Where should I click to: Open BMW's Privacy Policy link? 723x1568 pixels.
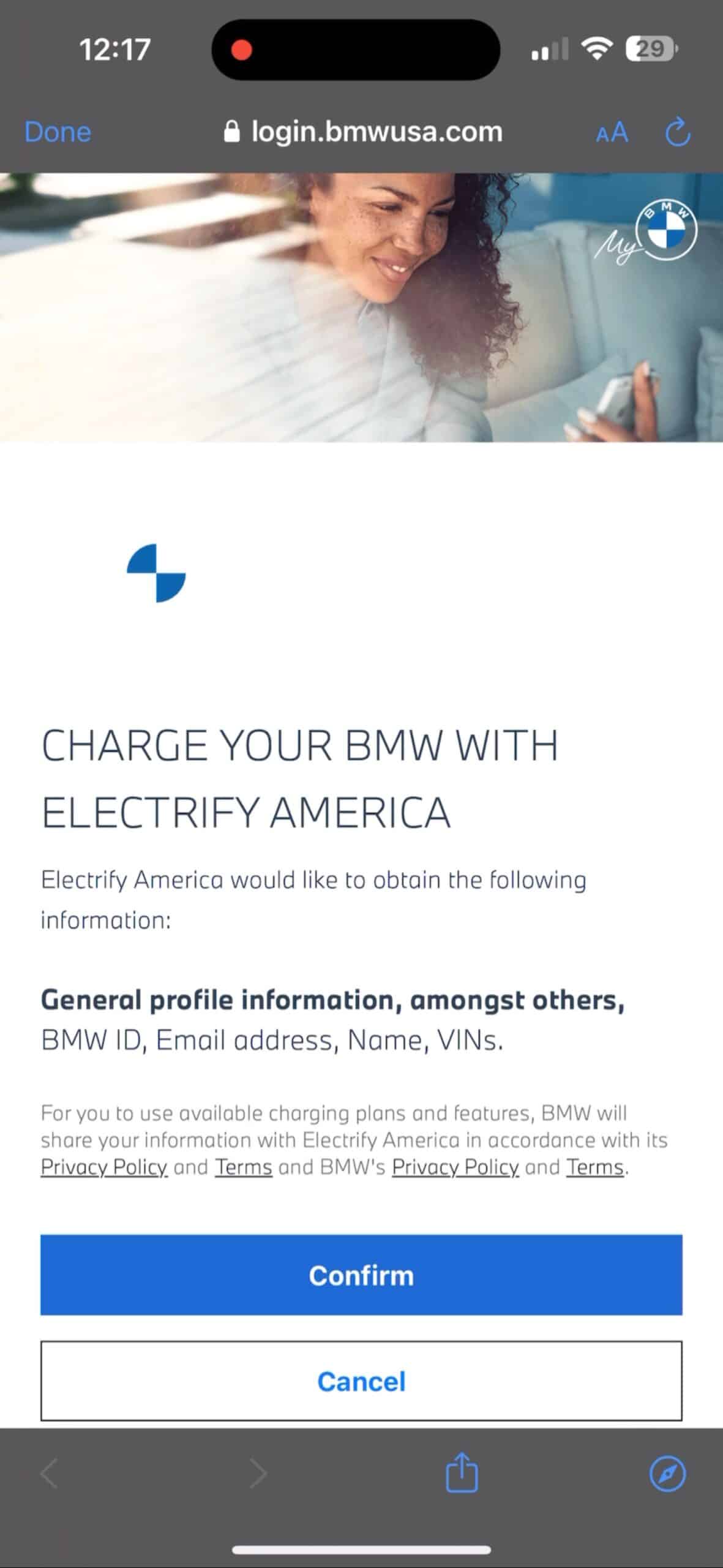pos(455,1167)
